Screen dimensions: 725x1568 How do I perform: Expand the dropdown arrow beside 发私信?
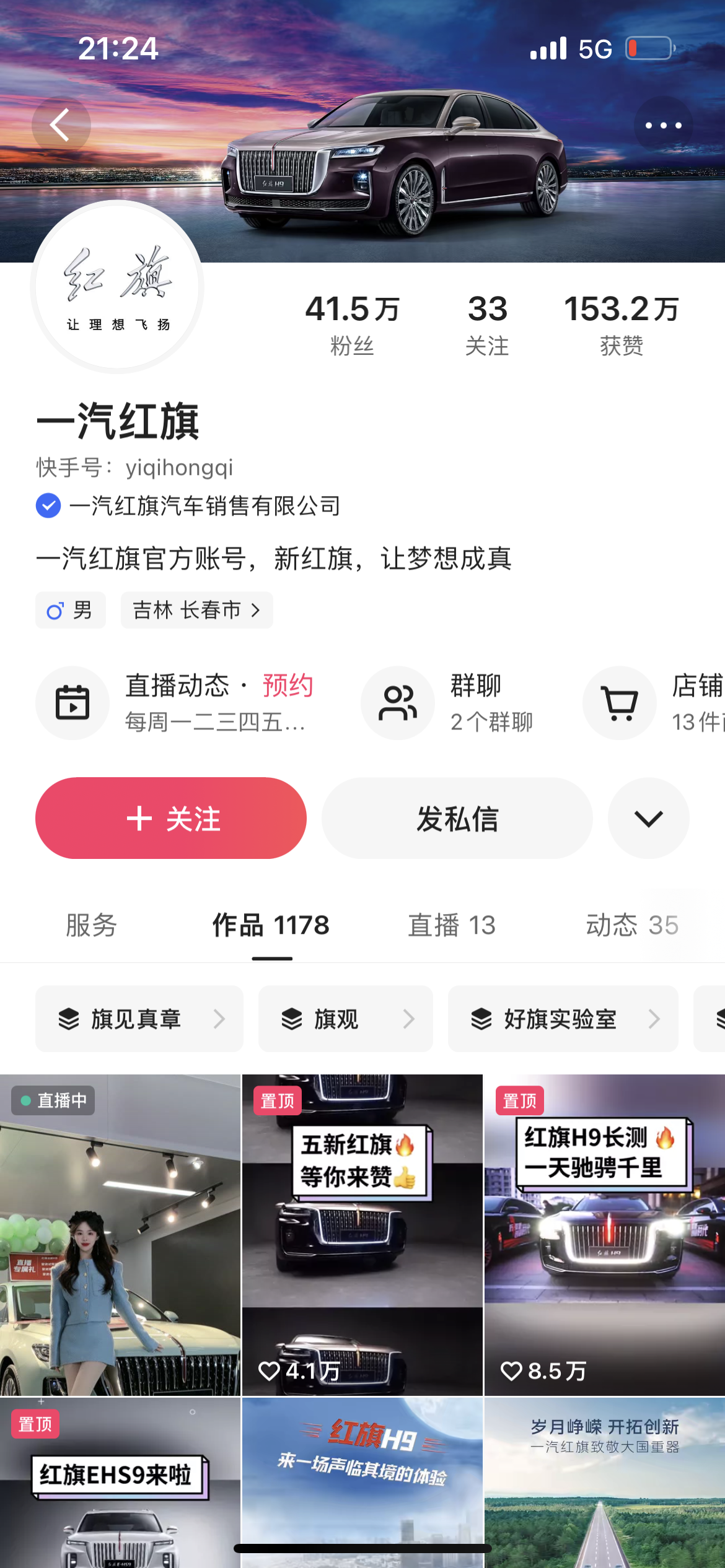[648, 818]
